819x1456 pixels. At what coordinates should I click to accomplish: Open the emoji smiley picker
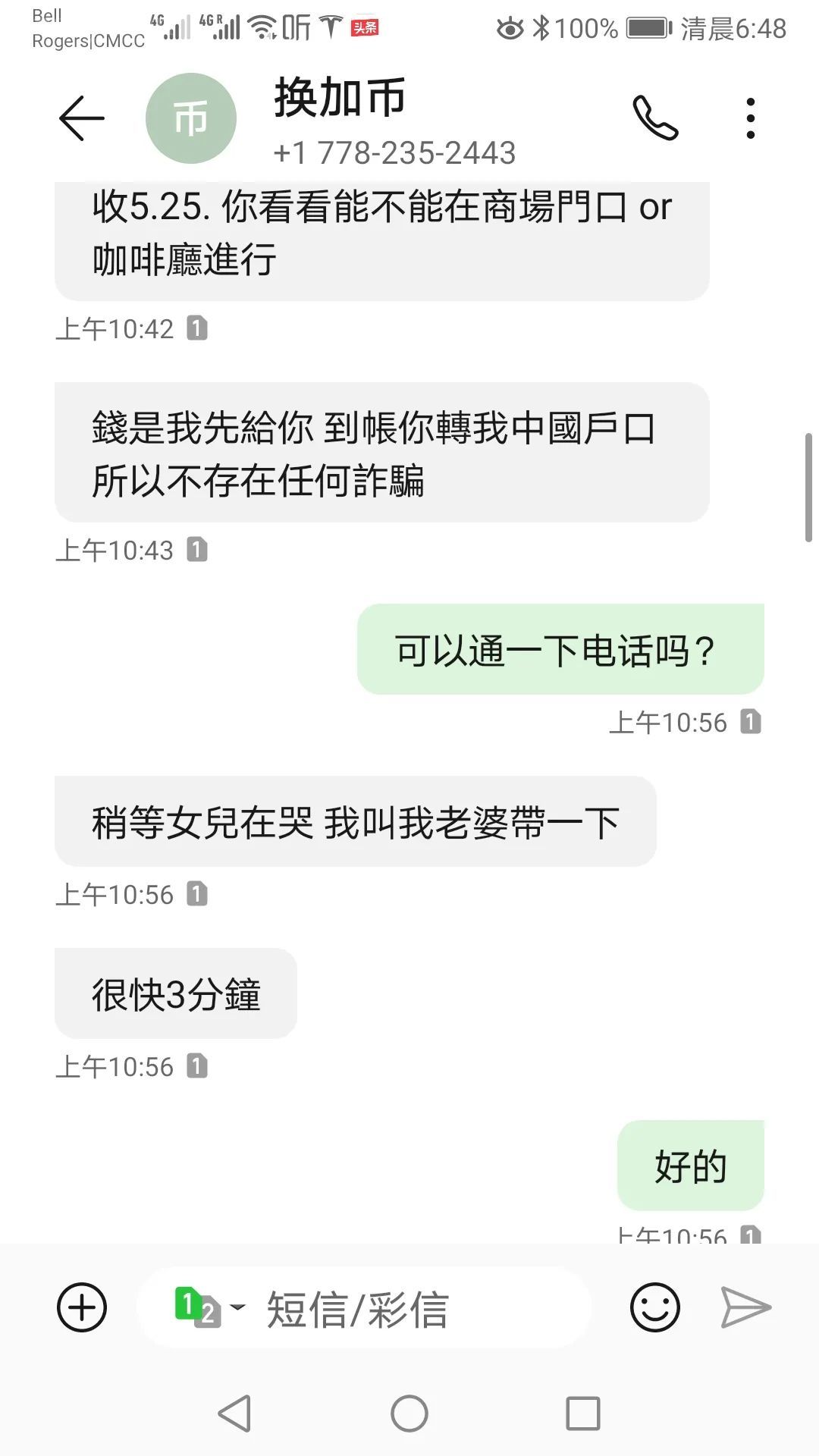(x=654, y=1307)
